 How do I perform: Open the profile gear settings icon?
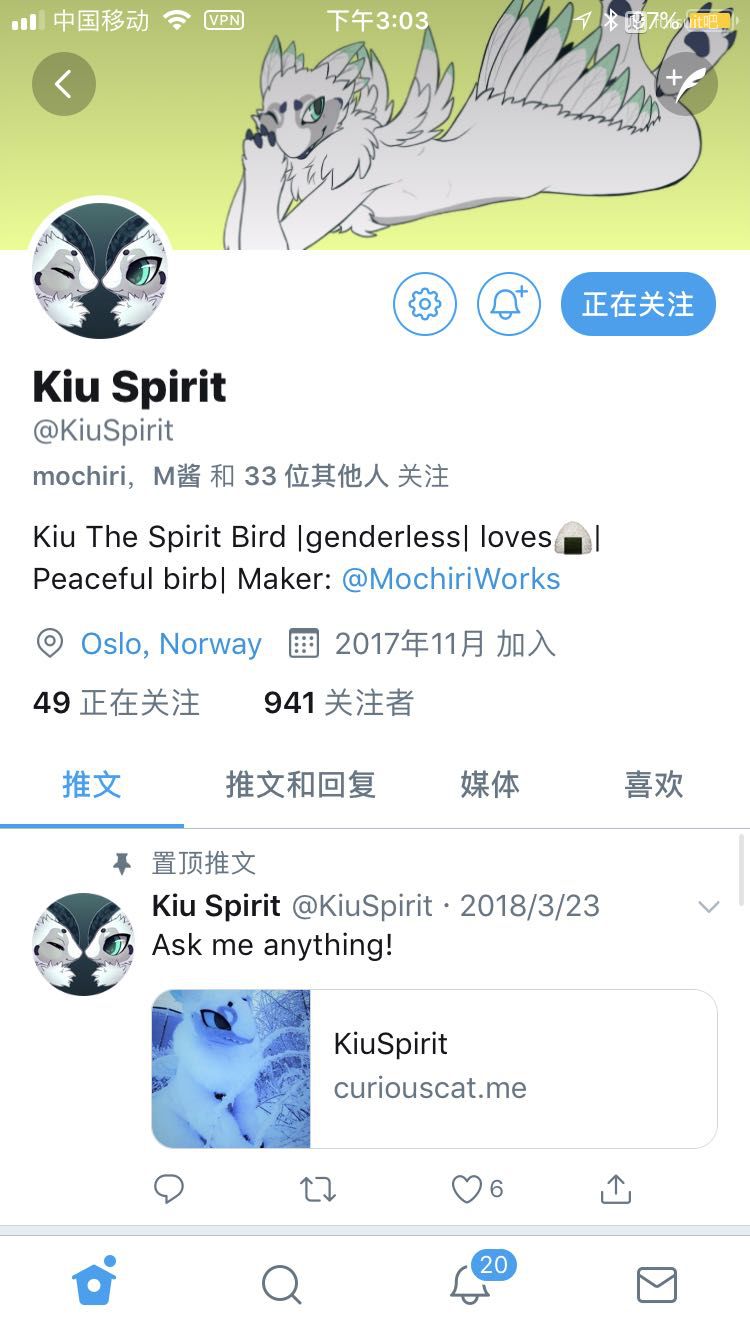point(425,303)
